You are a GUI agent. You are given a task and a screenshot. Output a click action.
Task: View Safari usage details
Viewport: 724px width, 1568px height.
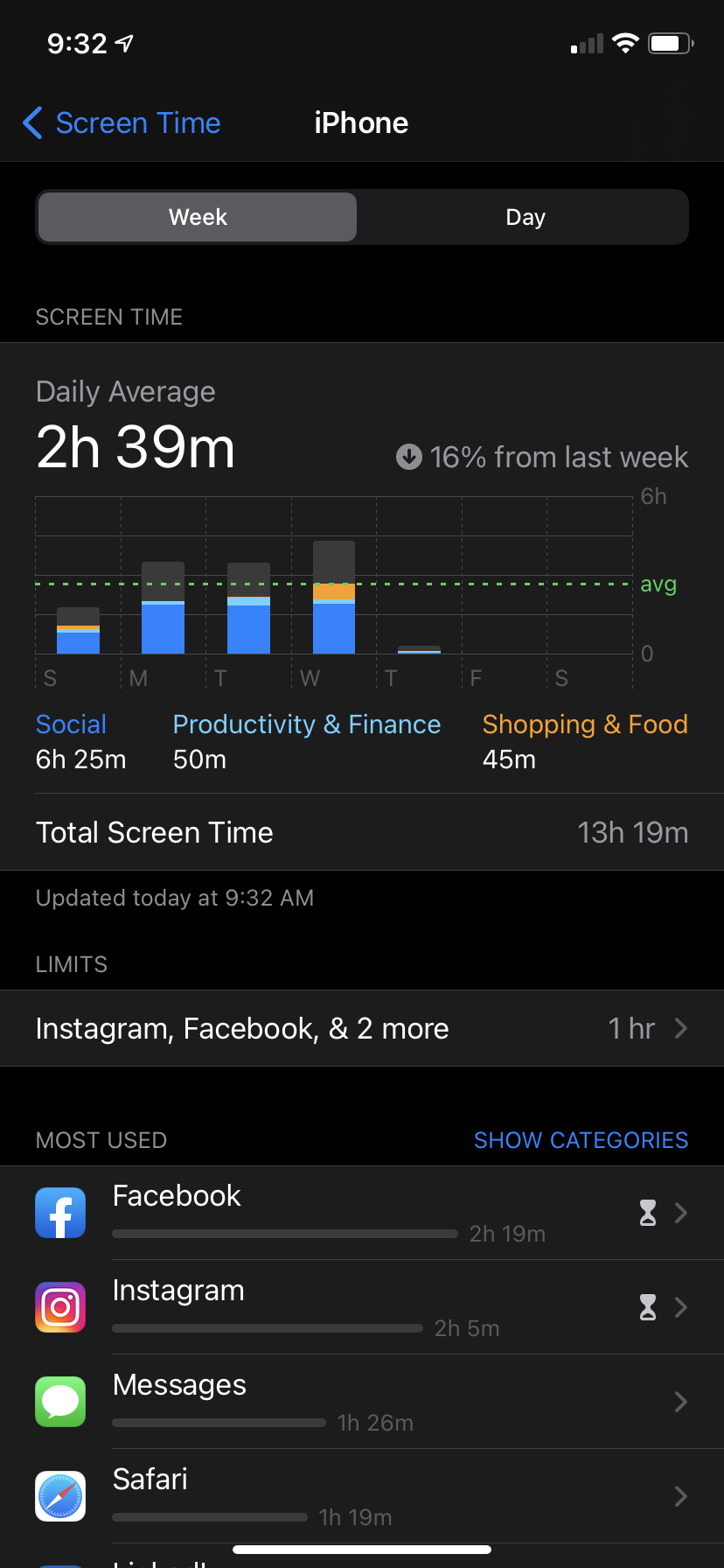[x=362, y=1496]
